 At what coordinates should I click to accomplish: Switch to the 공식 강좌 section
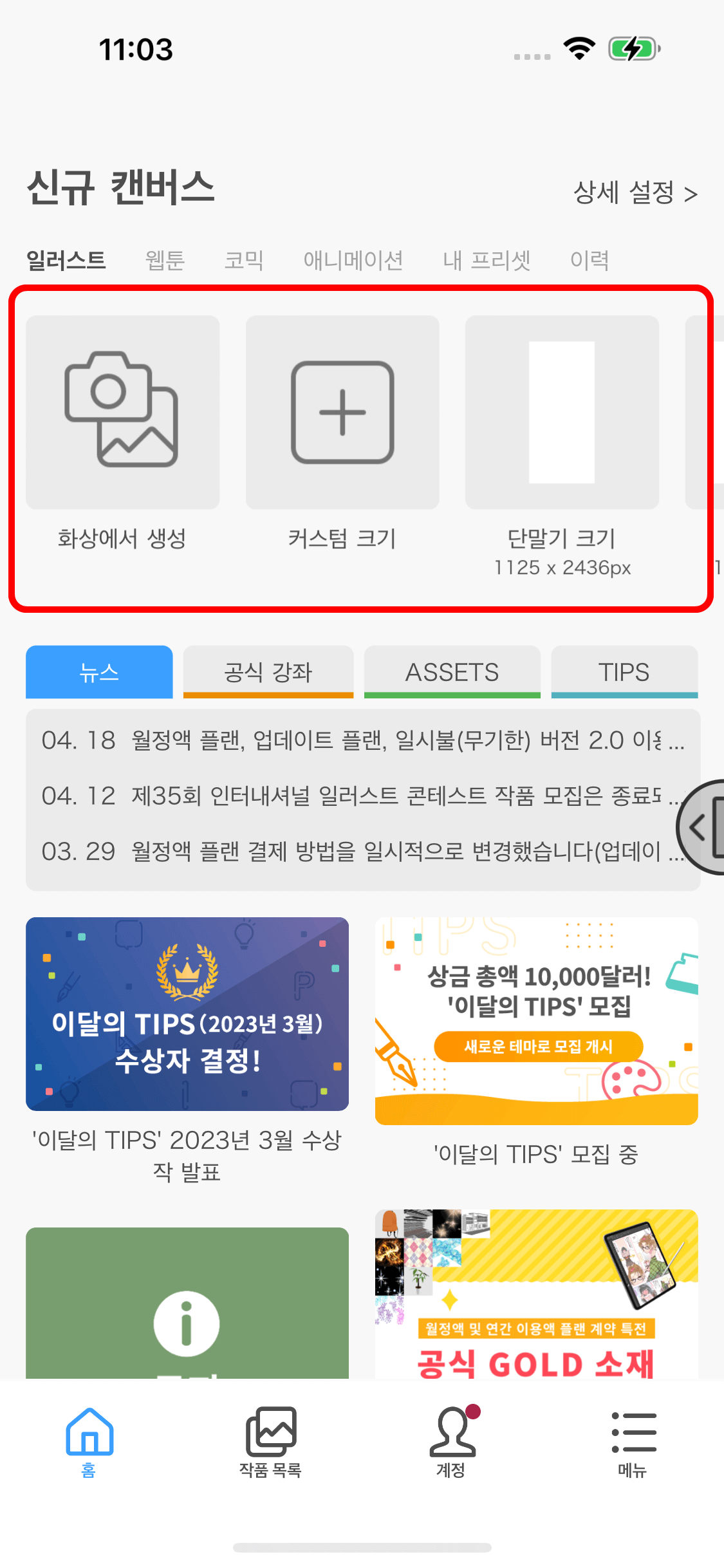click(268, 672)
